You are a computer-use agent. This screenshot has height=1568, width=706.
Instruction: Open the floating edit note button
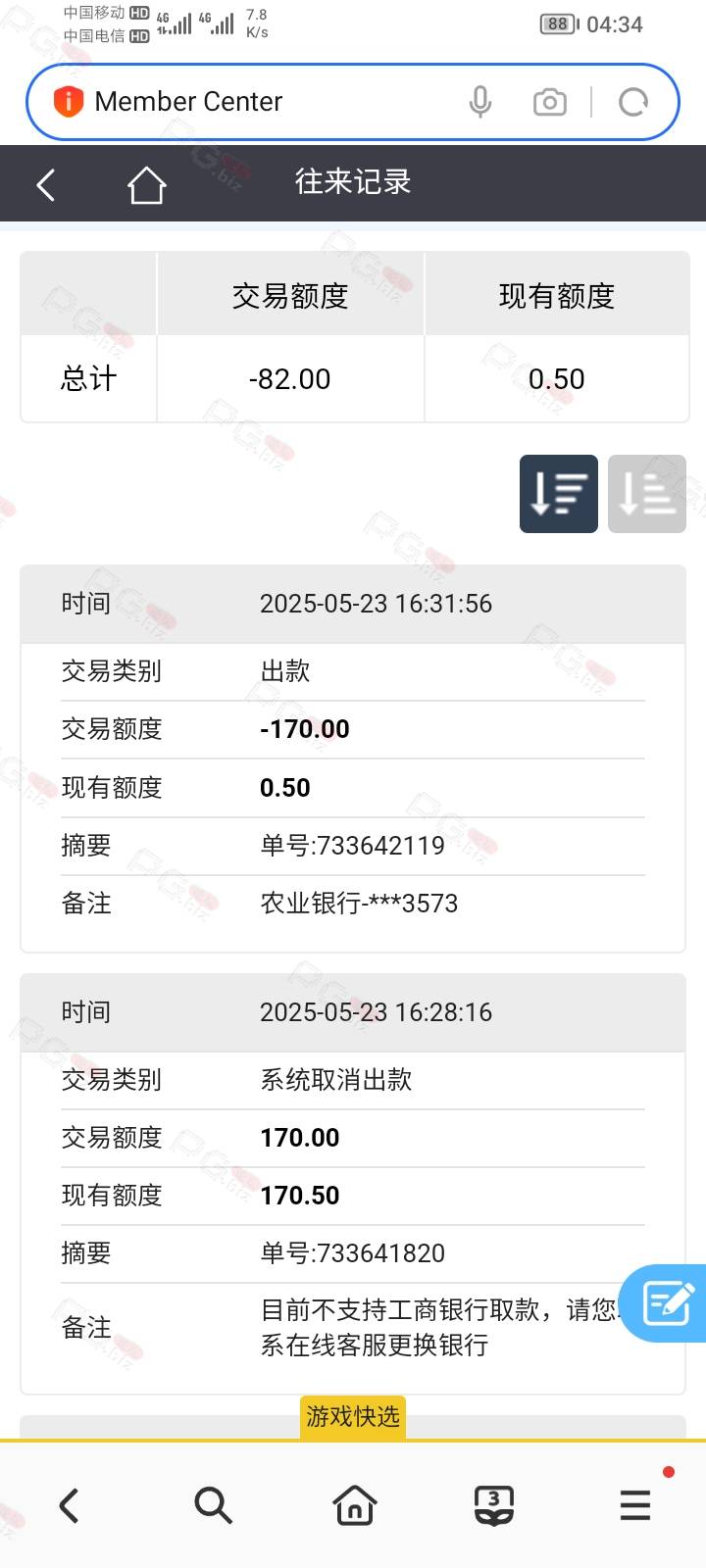(666, 1302)
